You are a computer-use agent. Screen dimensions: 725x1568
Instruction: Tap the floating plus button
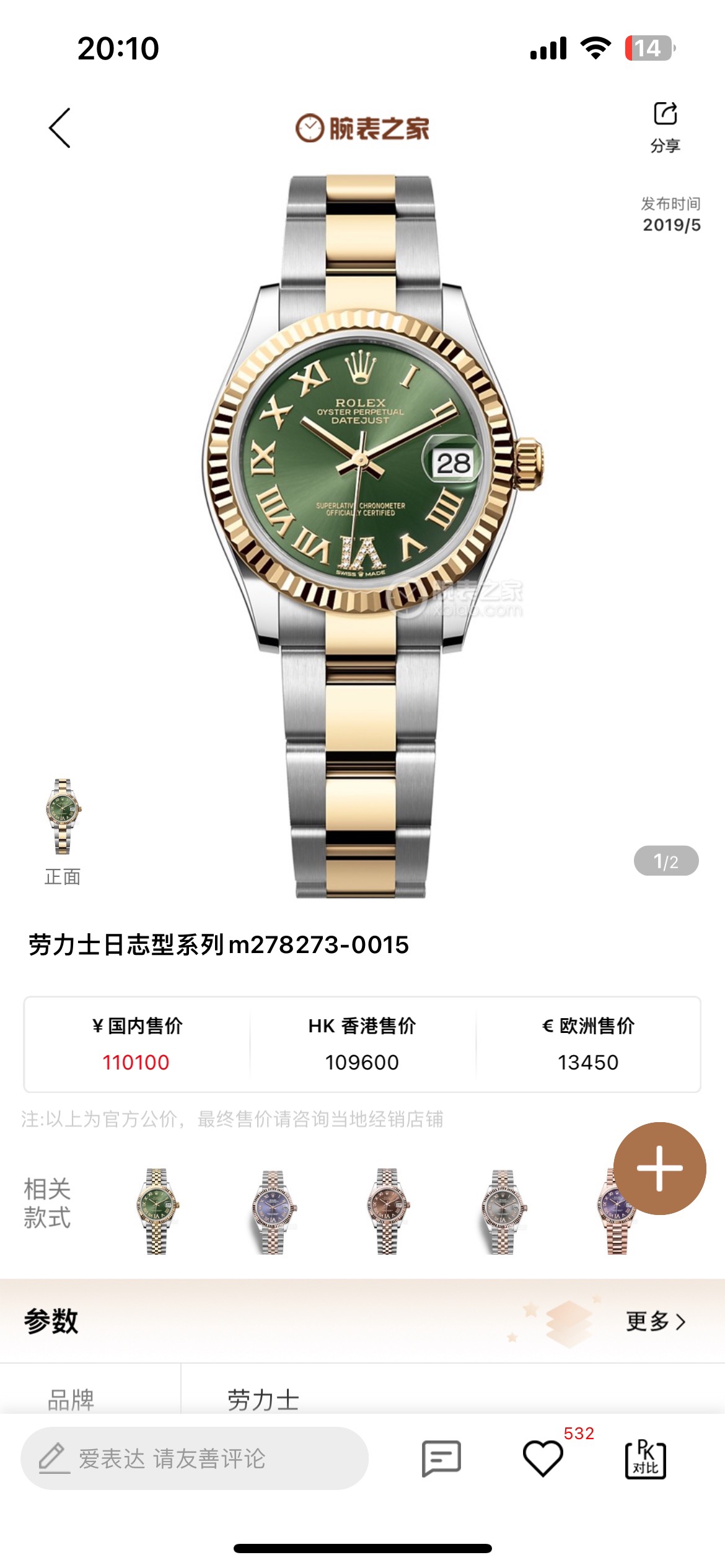point(659,1168)
